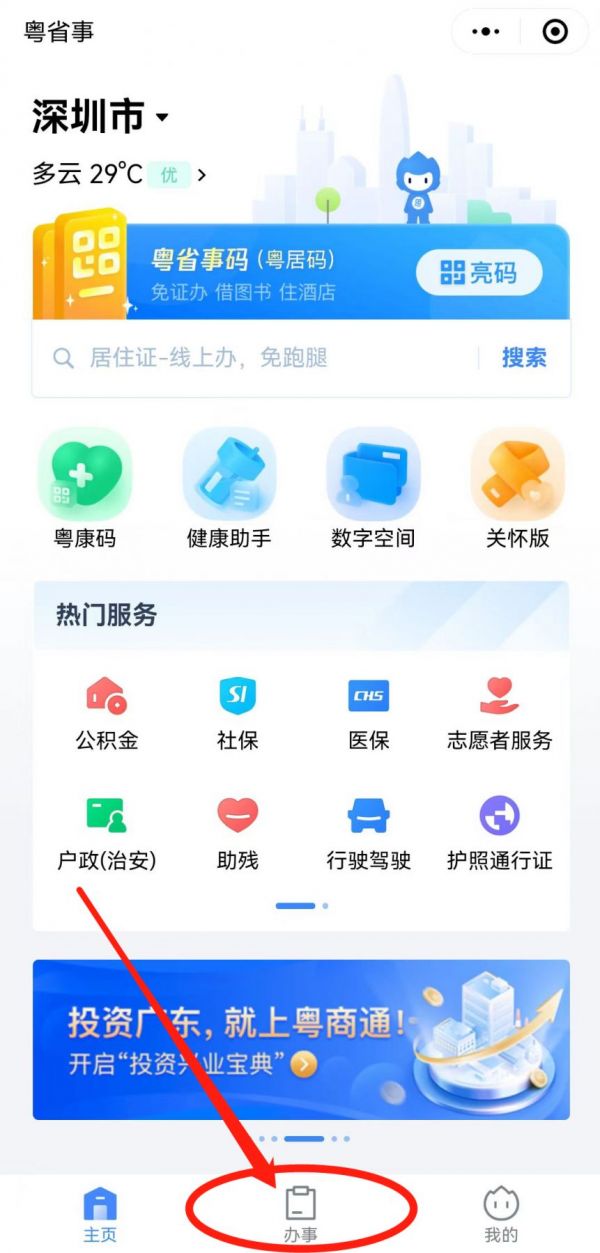Close the mini program with the circle icon

554,32
